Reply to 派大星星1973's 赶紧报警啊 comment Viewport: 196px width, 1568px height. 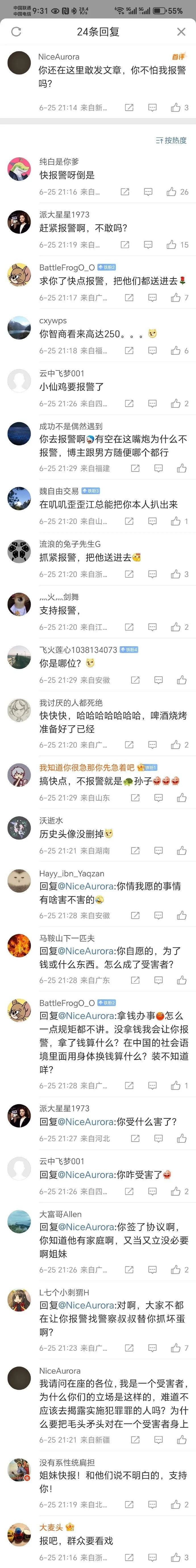pos(148,245)
